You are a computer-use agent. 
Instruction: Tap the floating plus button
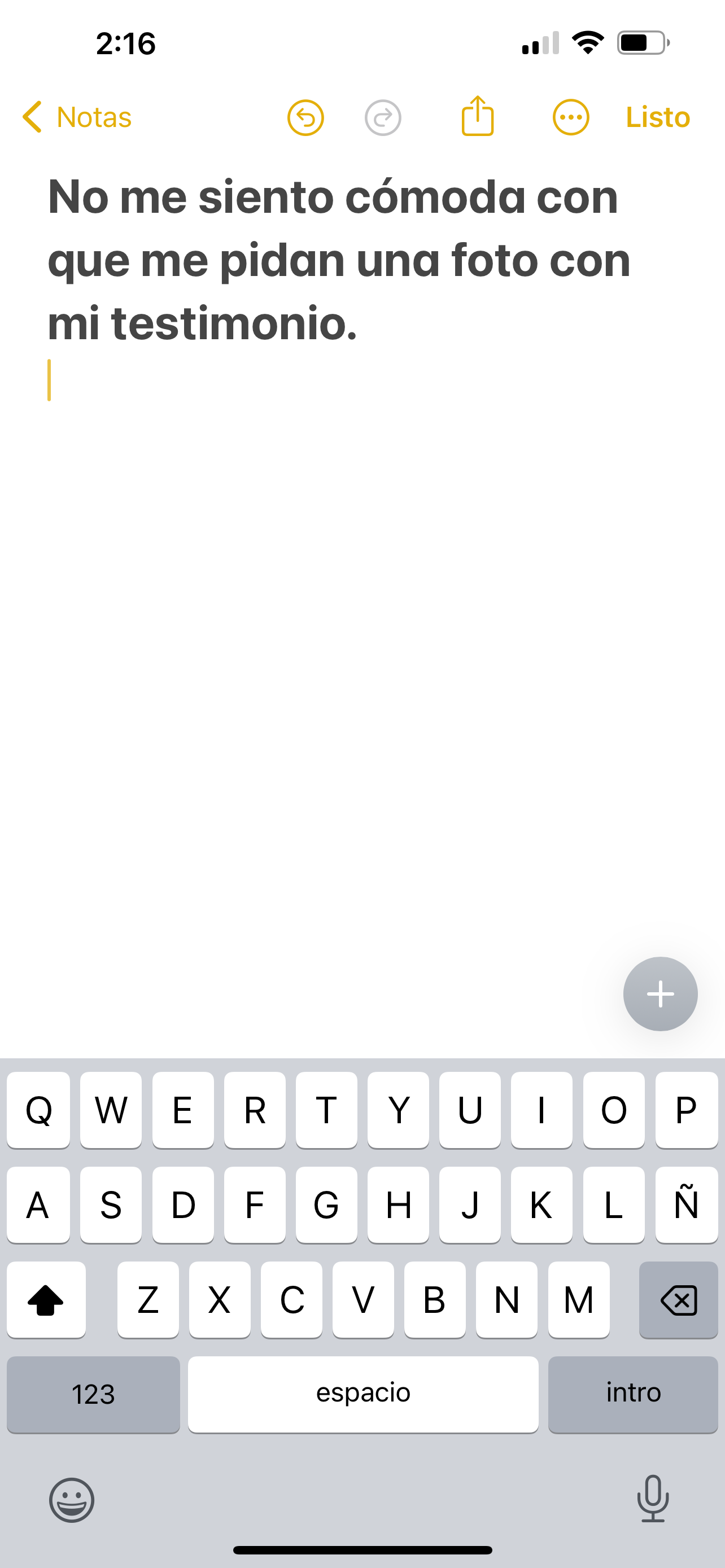tap(661, 994)
